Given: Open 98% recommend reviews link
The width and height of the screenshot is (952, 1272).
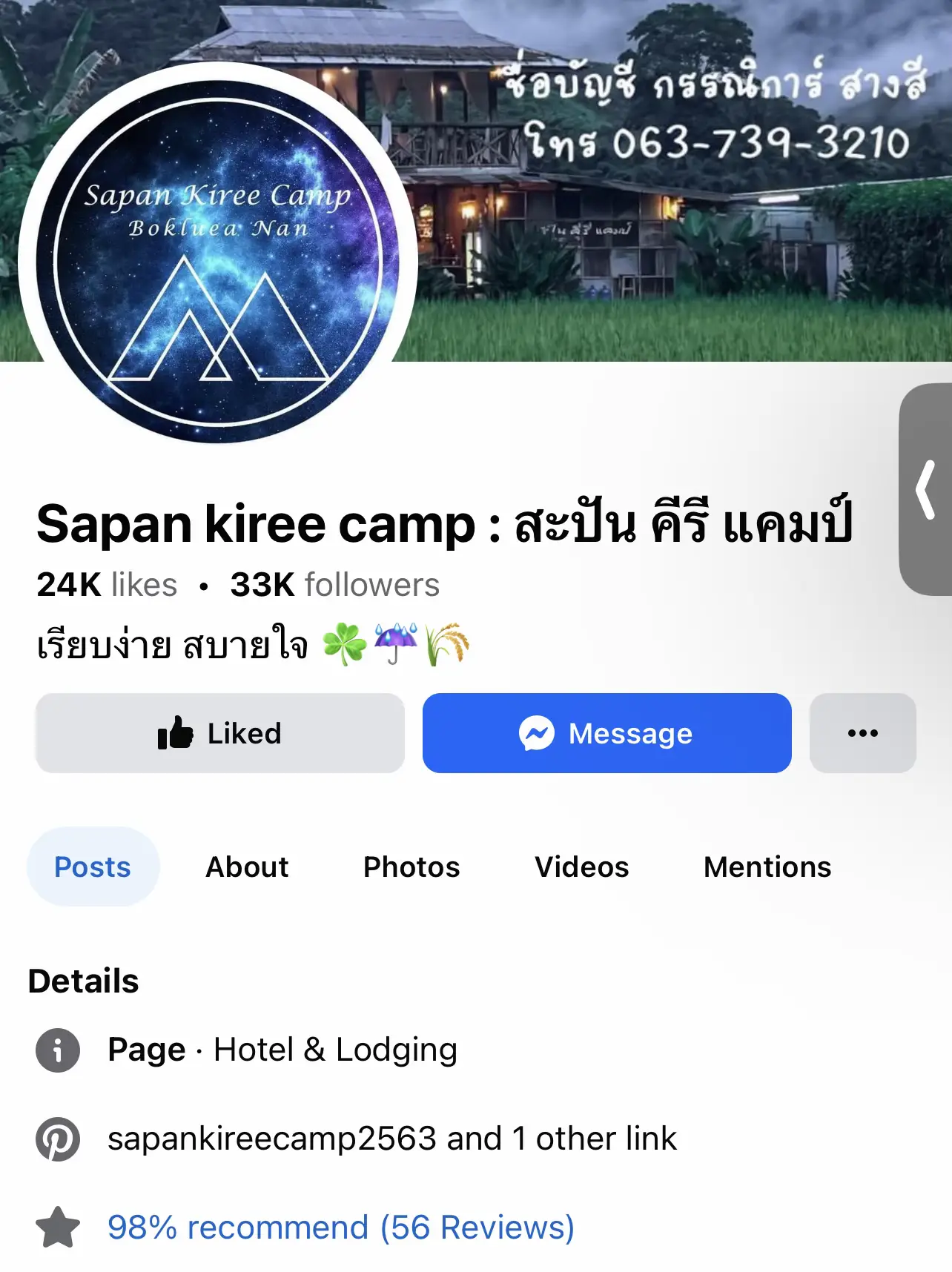Looking at the screenshot, I should [340, 1228].
